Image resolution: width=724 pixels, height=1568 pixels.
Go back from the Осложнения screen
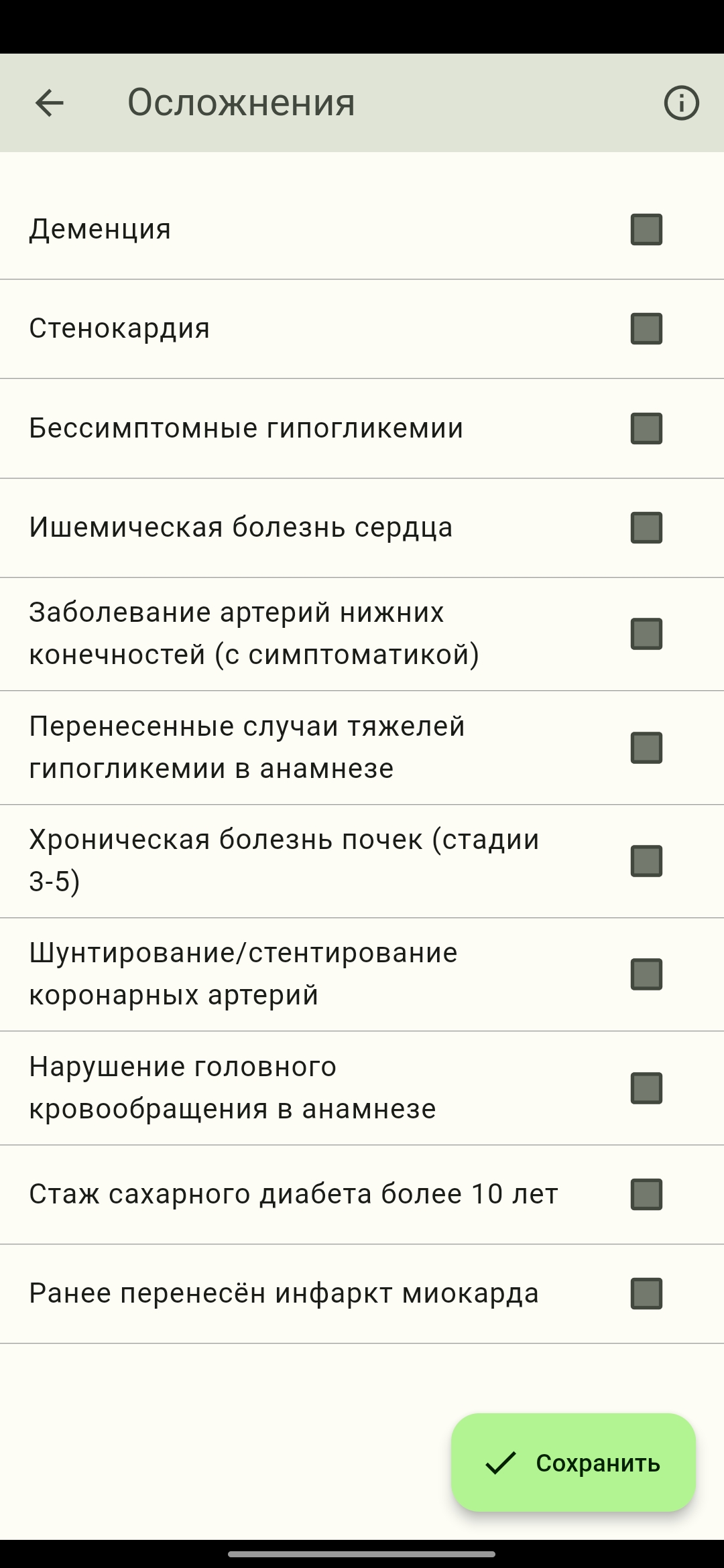click(49, 103)
